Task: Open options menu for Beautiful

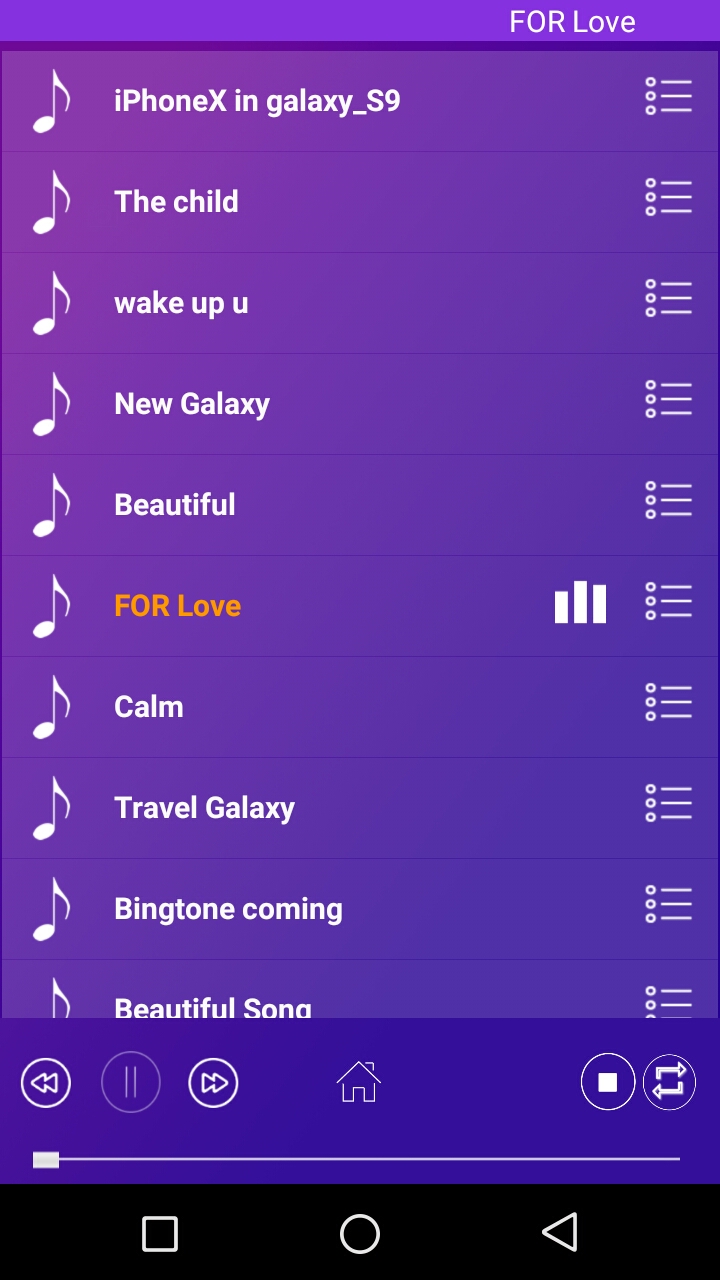Action: [668, 501]
